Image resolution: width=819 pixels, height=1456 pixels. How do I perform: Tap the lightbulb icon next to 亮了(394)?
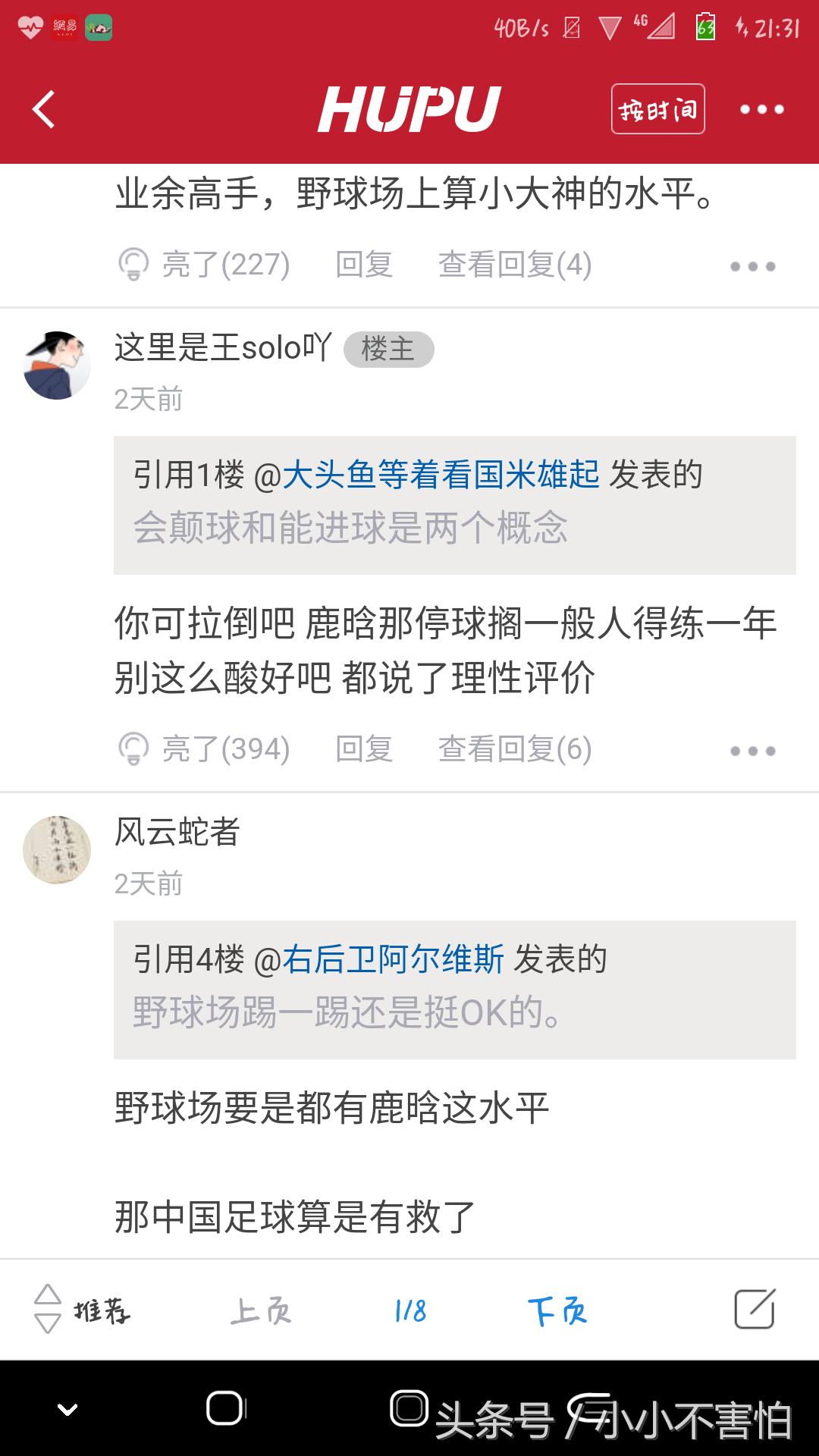135,749
